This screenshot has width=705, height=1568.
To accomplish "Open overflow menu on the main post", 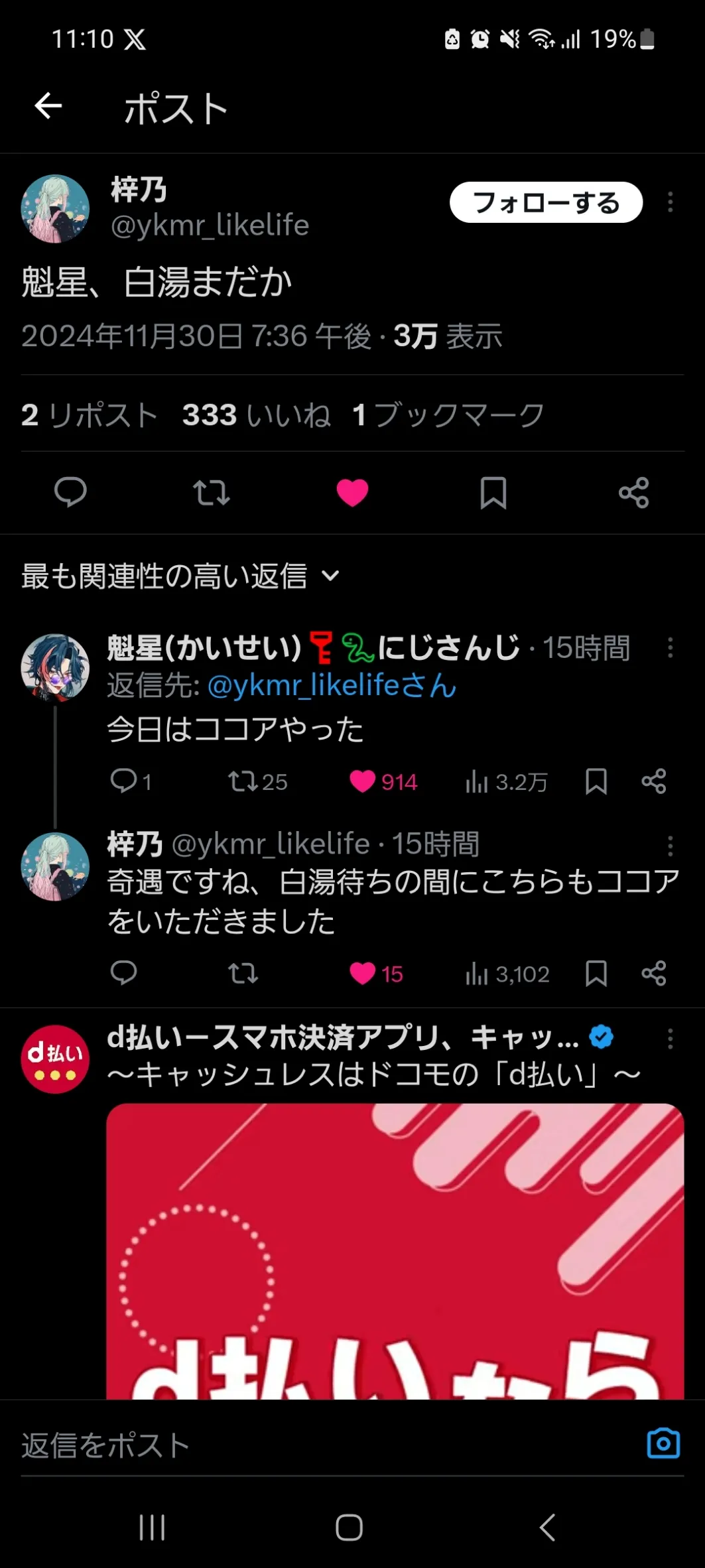I will [x=670, y=202].
